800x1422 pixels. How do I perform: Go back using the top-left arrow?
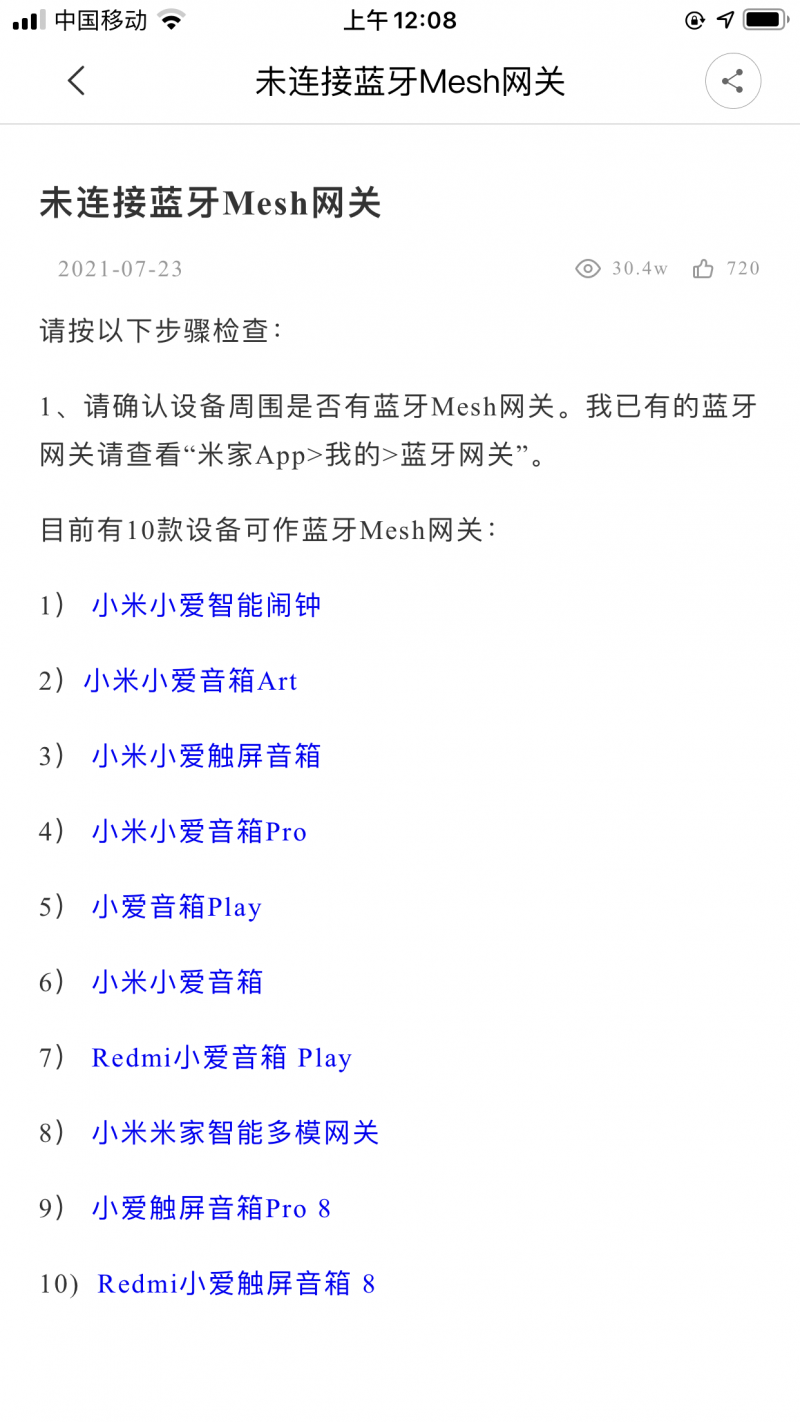76,81
